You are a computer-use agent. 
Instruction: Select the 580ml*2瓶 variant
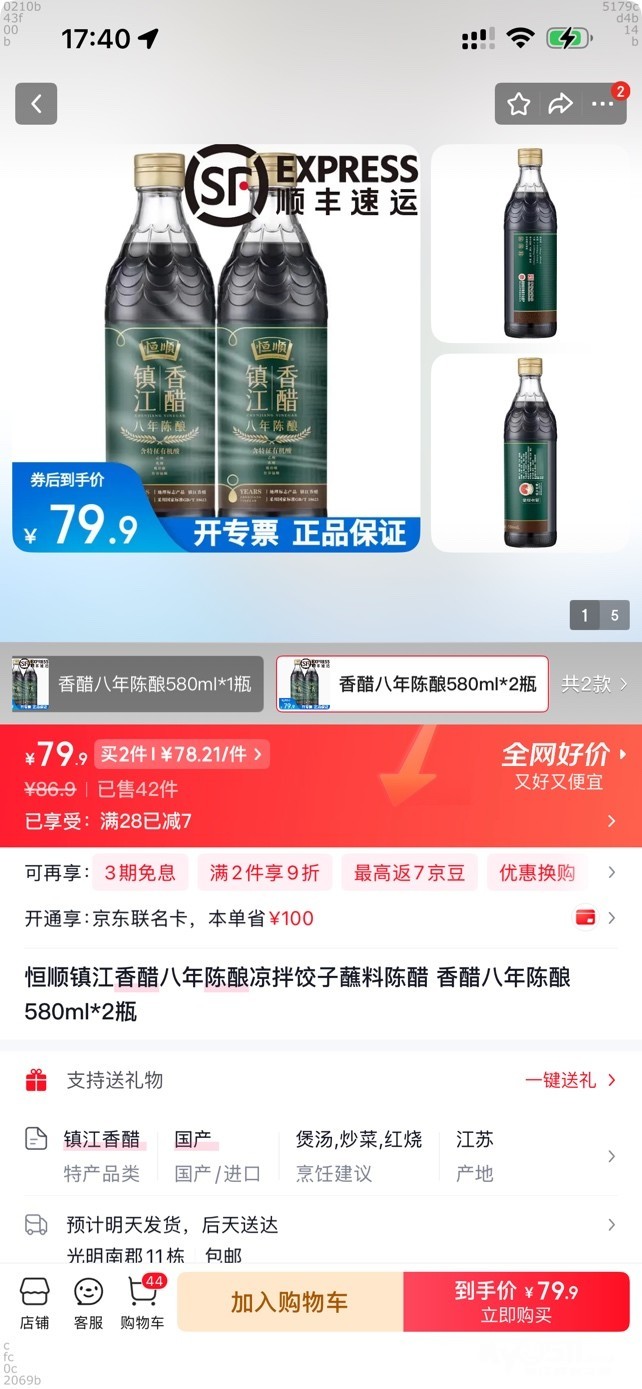412,684
